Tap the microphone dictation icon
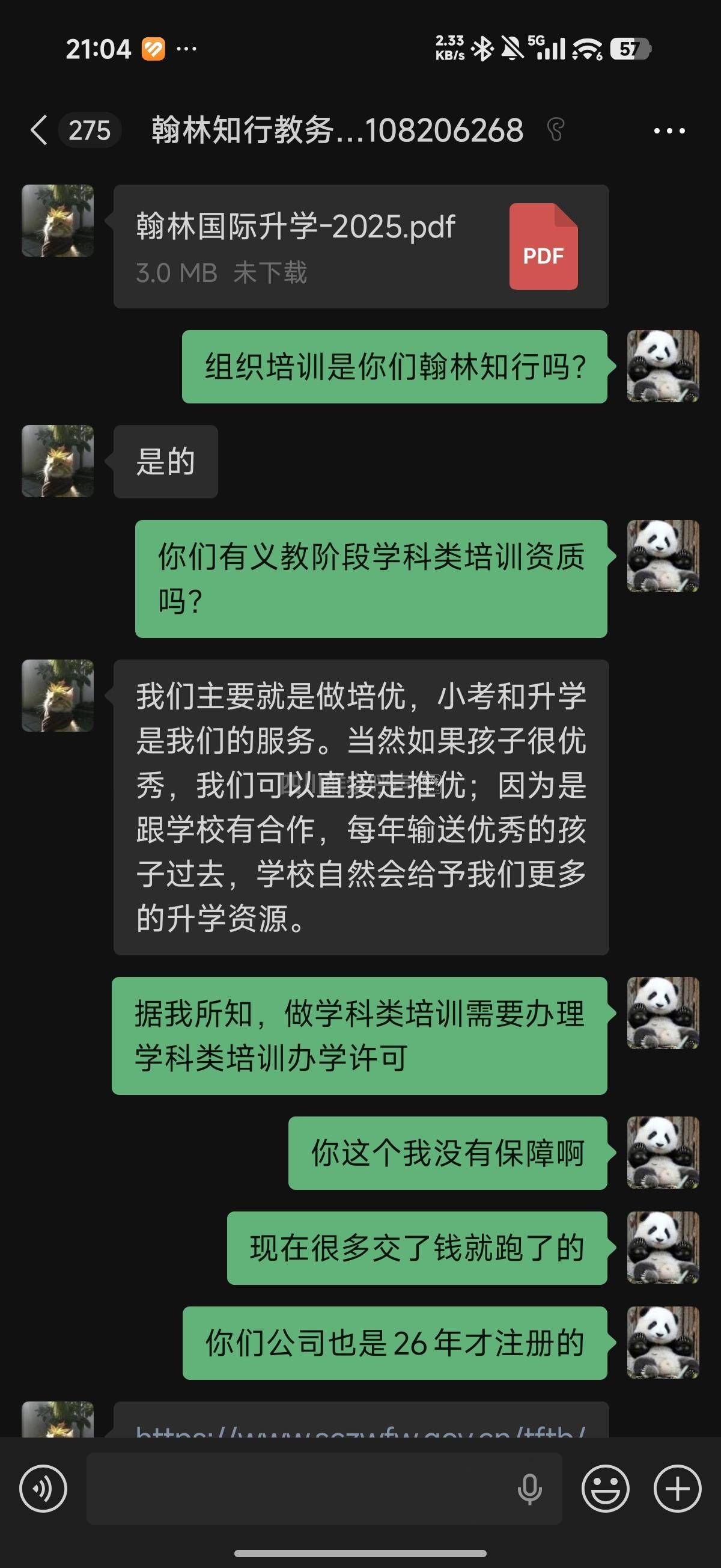721x1568 pixels. [529, 1489]
